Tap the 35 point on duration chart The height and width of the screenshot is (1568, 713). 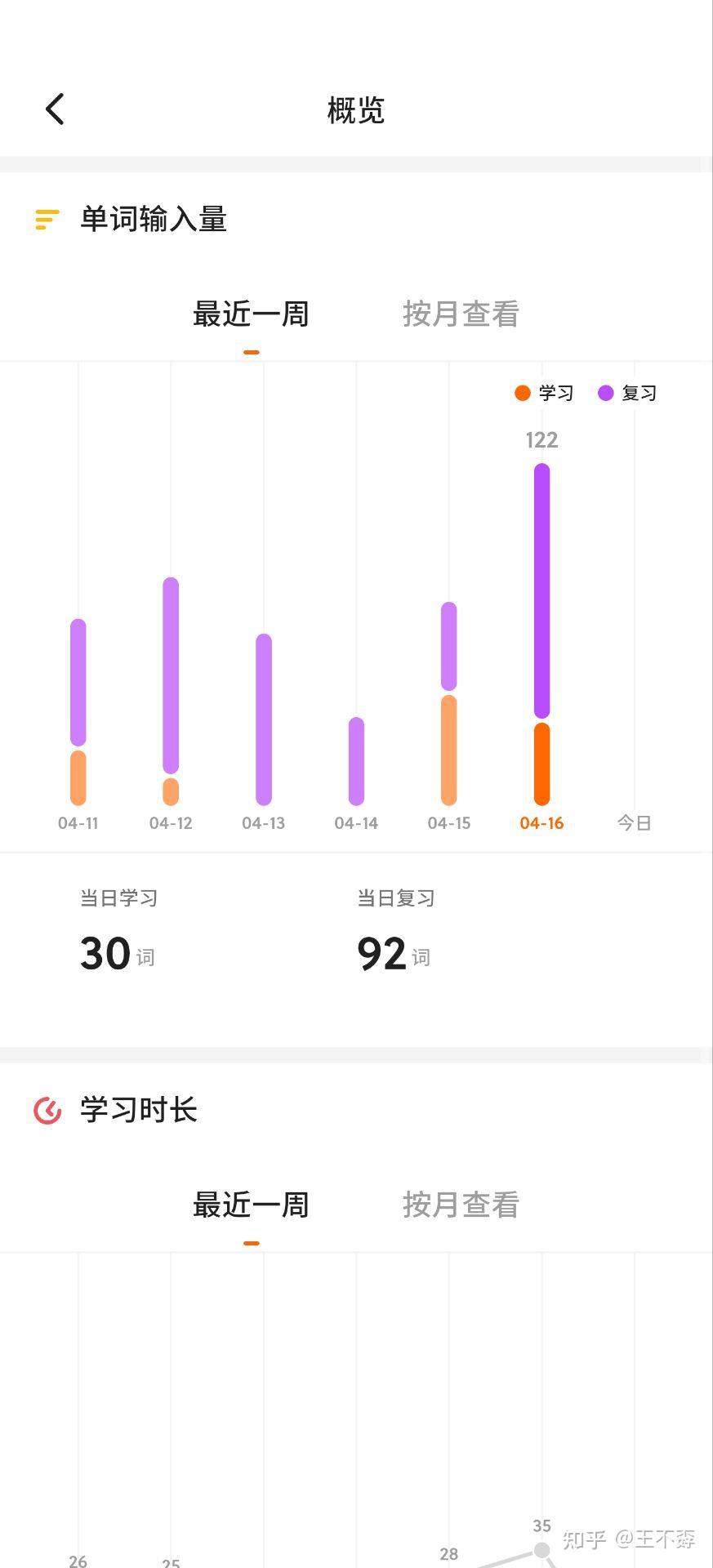click(542, 1549)
